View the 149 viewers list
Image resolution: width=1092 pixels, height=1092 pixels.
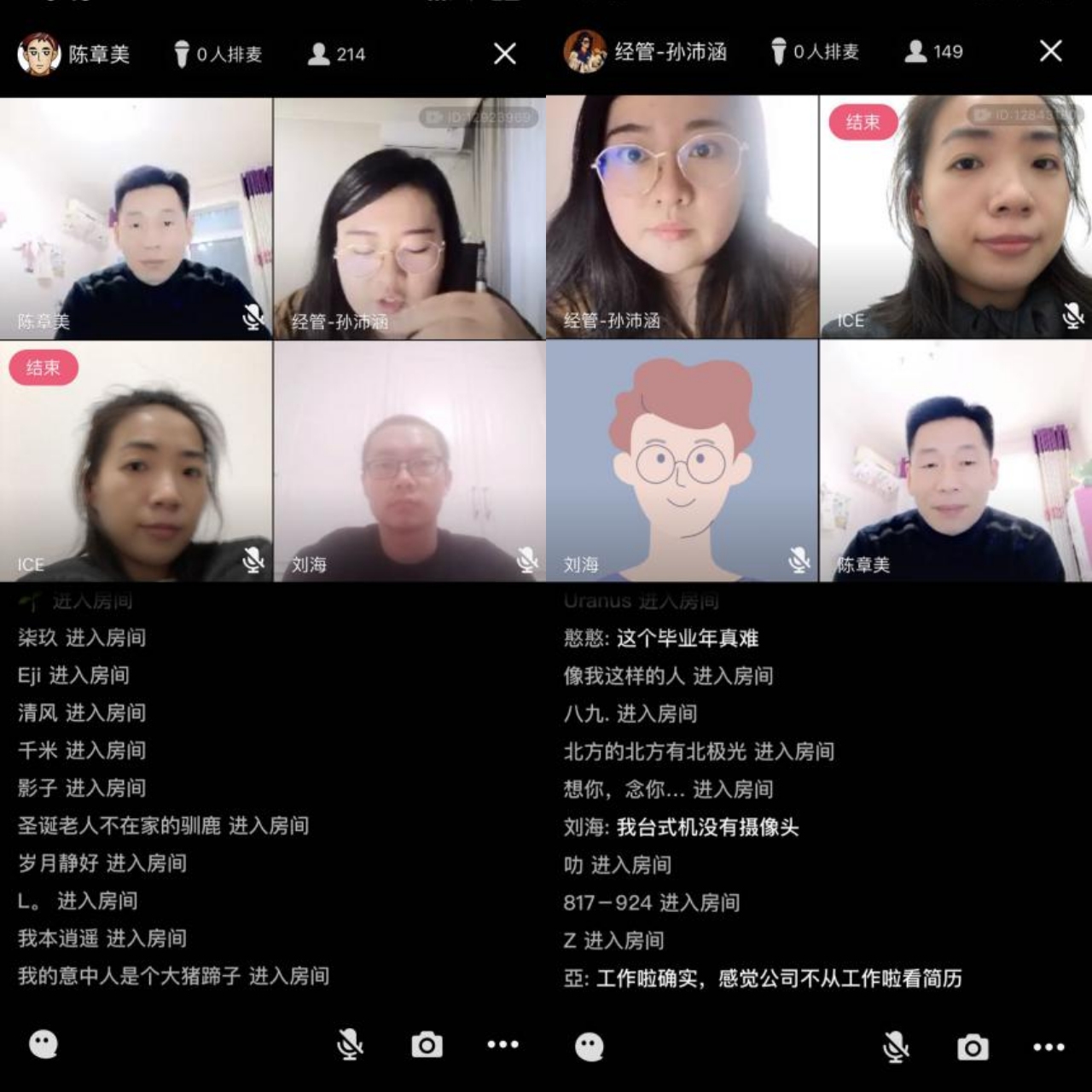[933, 51]
